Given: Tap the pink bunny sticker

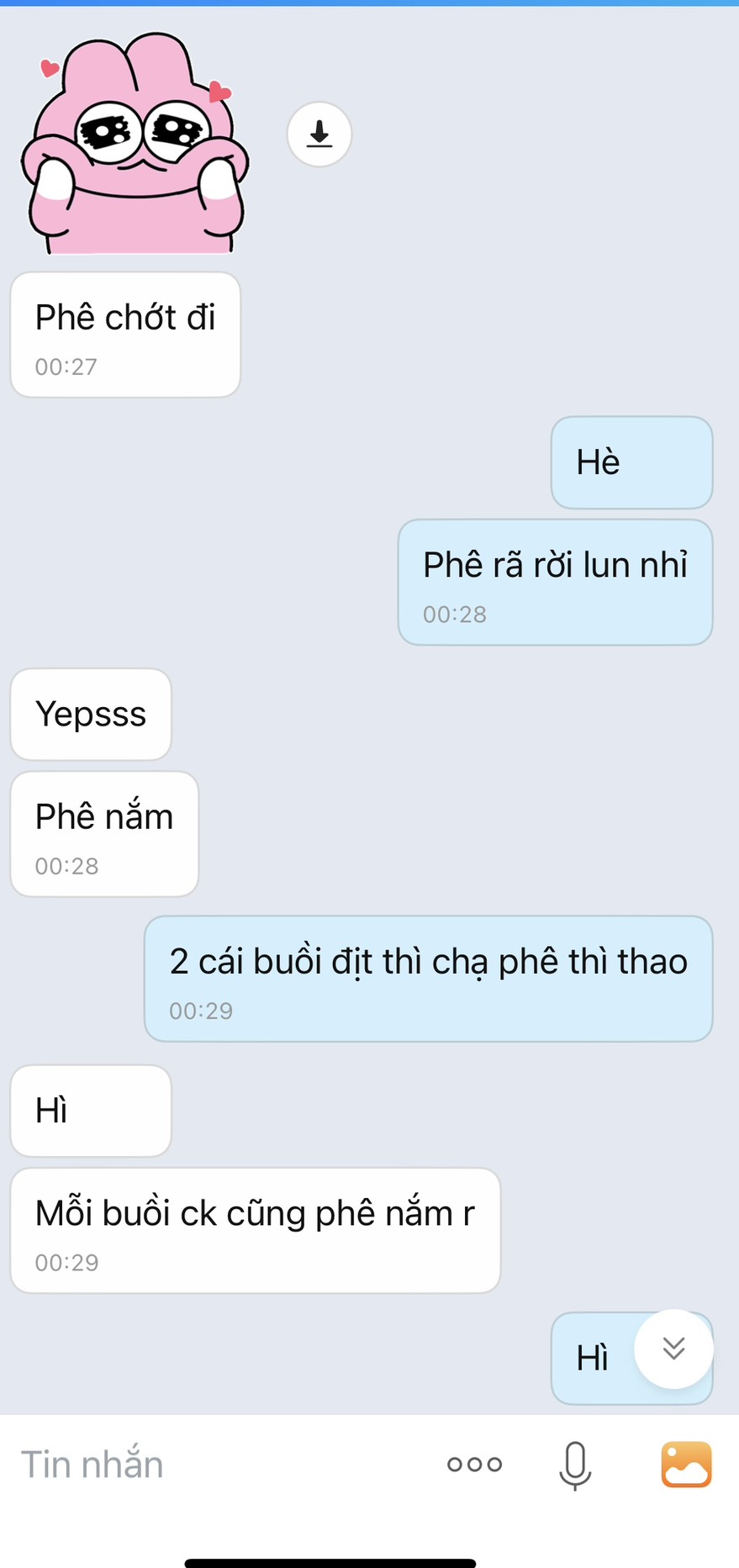Looking at the screenshot, I should pyautogui.click(x=135, y=145).
